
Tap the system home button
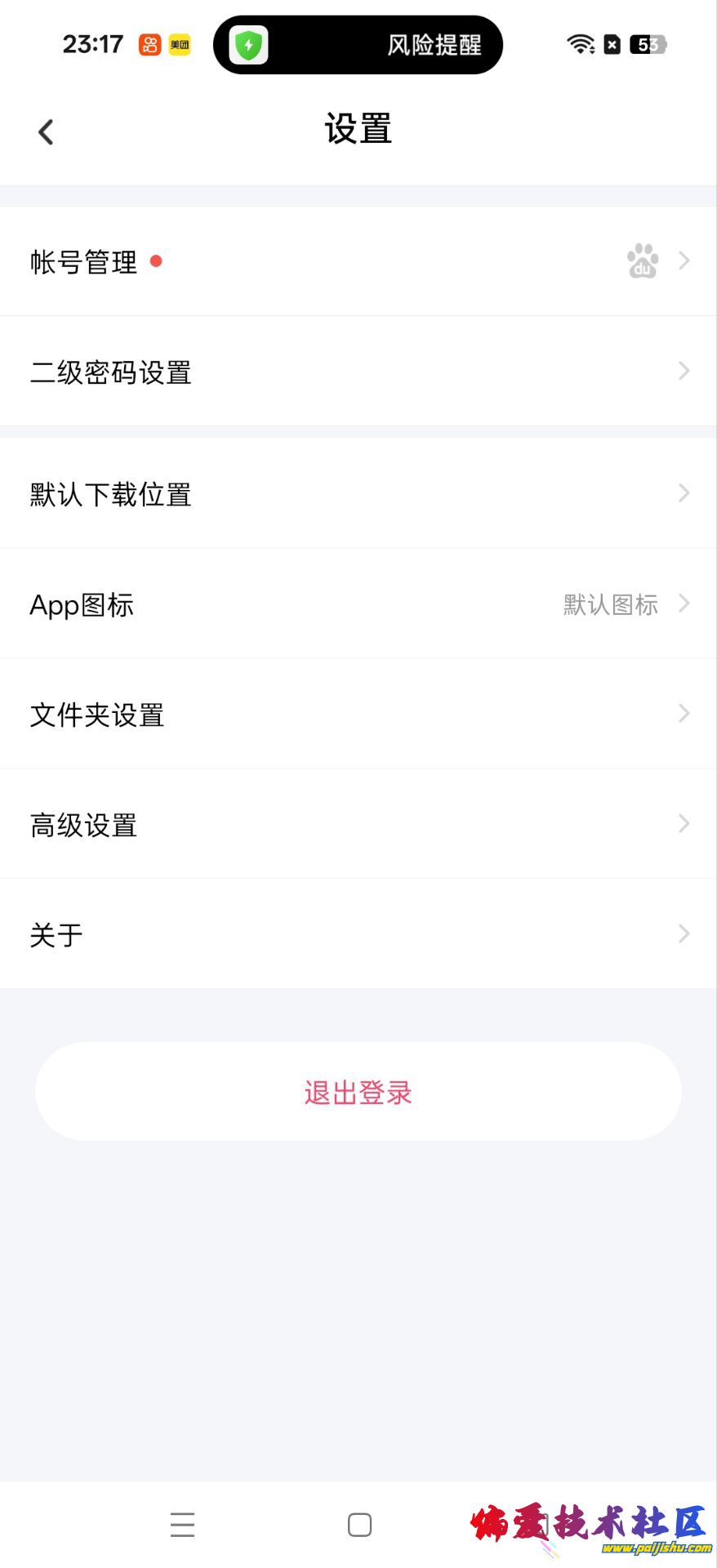tap(359, 1525)
